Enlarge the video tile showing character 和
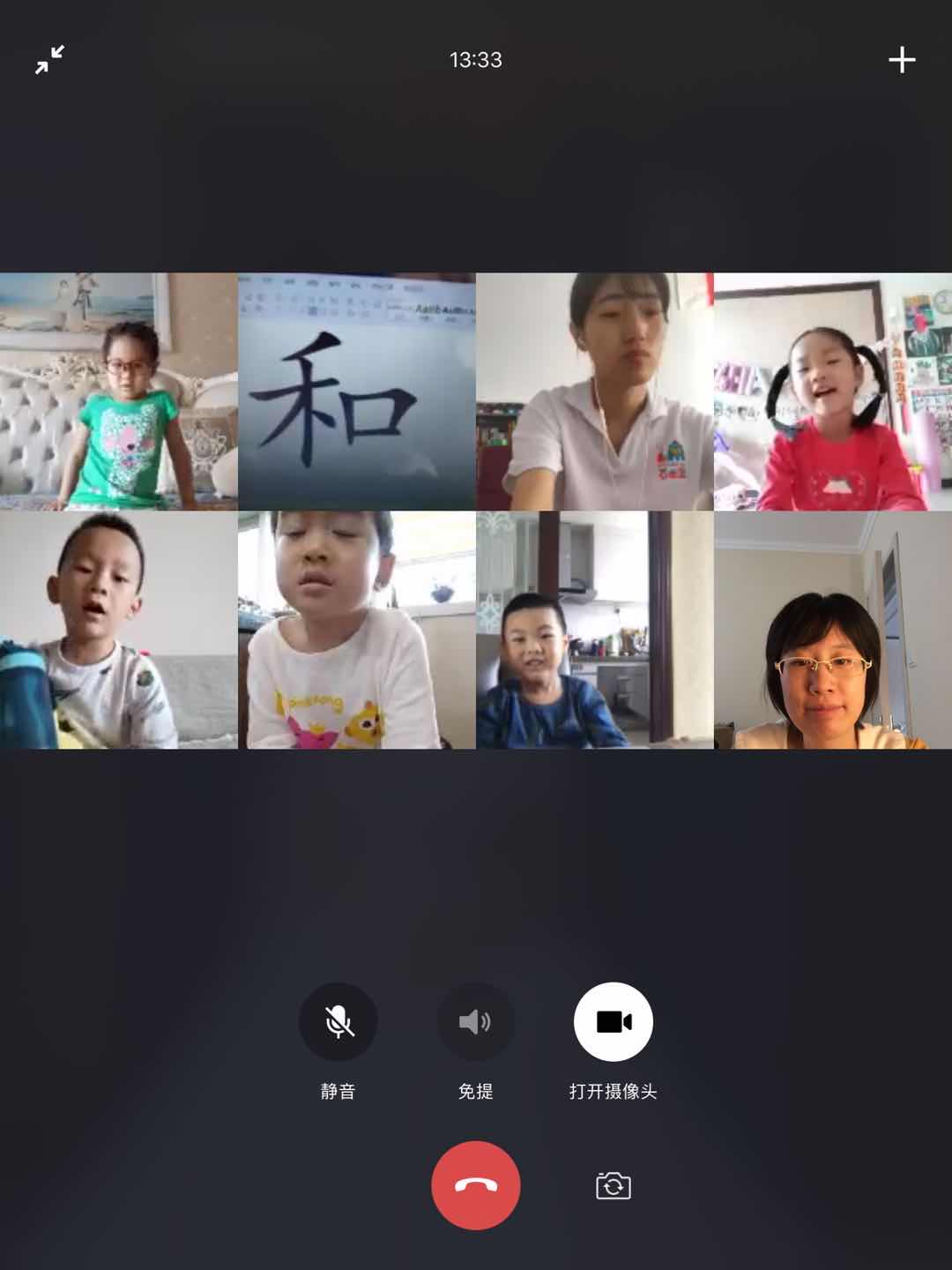The image size is (952, 1270). coord(356,392)
